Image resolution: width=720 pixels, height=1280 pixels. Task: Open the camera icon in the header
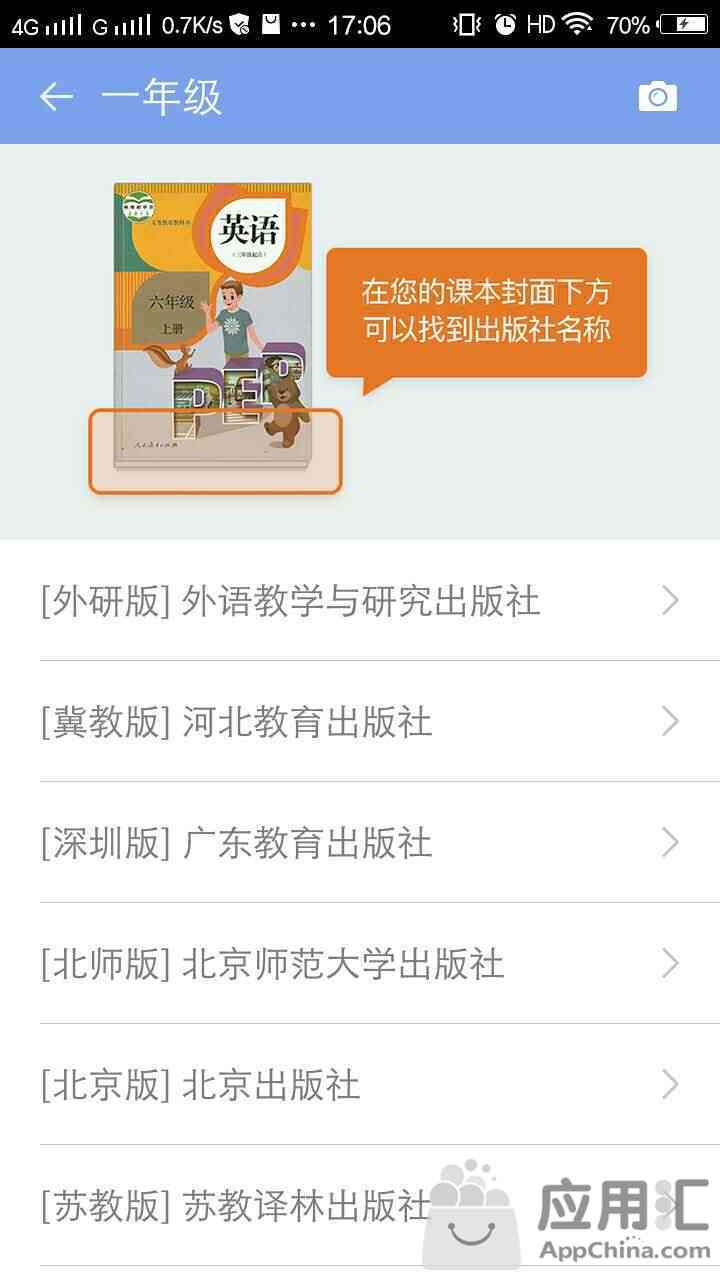pos(657,97)
